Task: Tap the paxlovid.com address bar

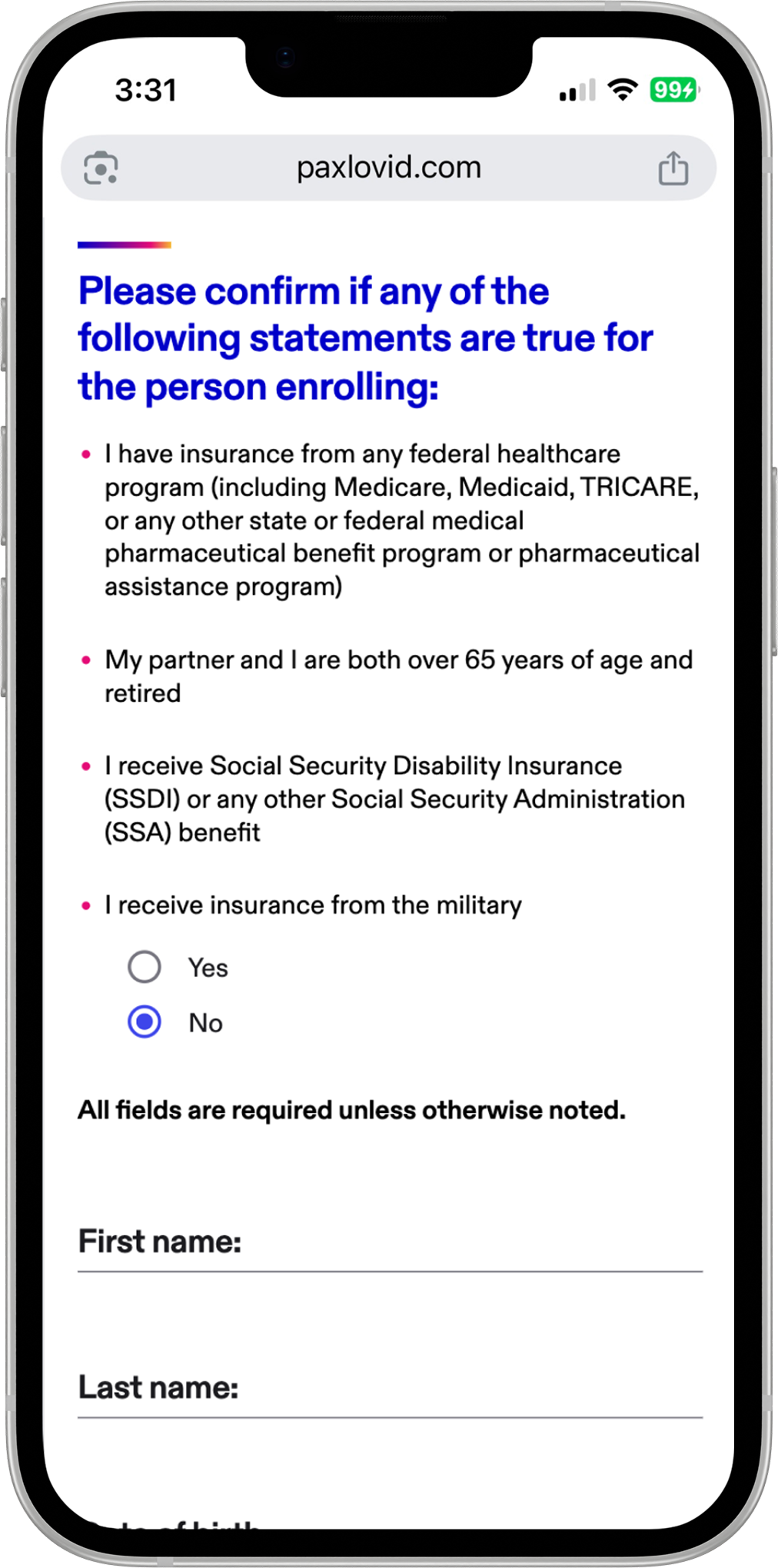Action: 388,168
